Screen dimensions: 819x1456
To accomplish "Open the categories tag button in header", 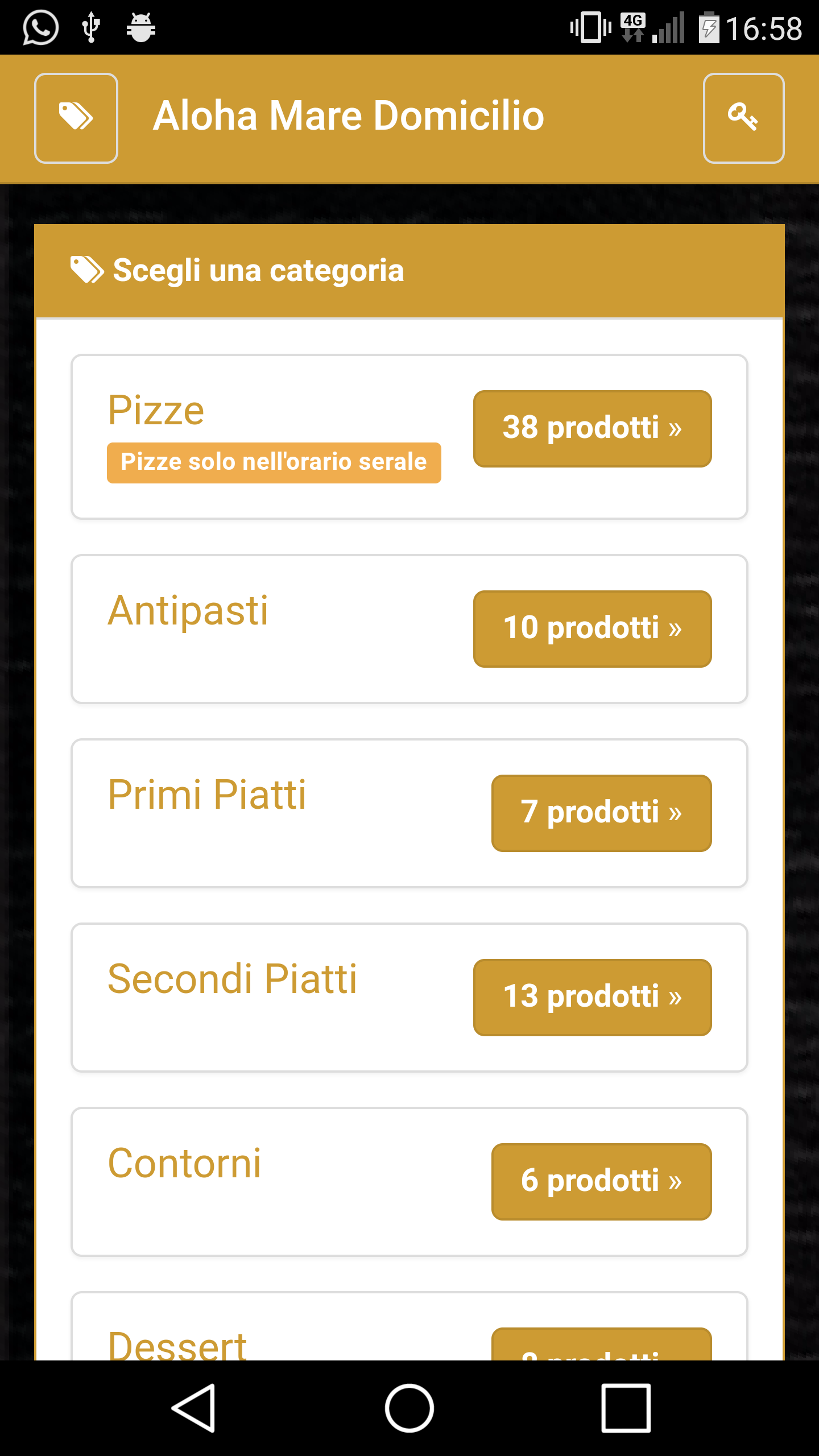I will coord(76,118).
